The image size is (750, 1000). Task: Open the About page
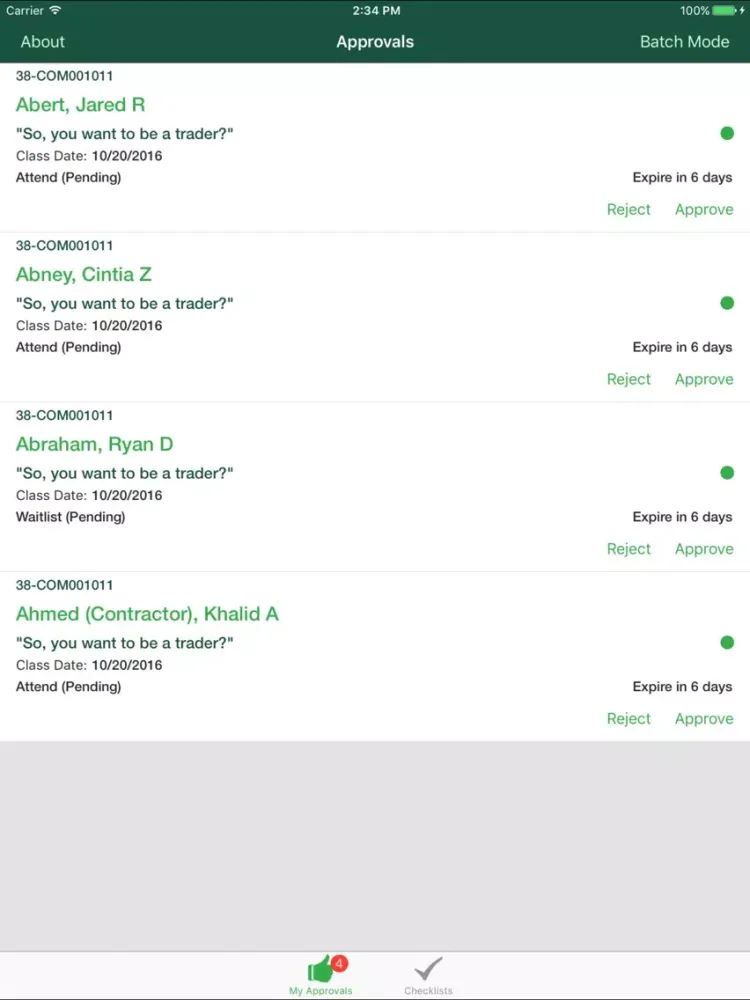42,42
